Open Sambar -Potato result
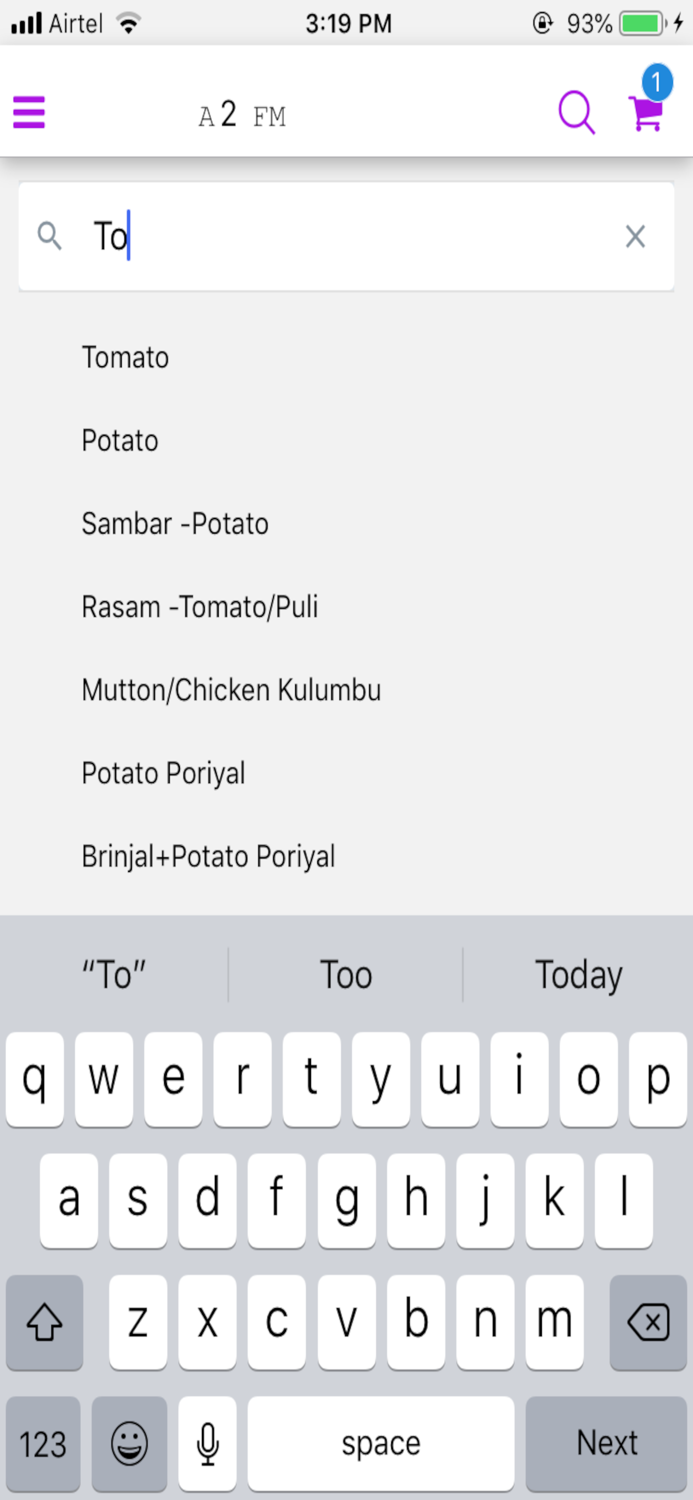Screen dimensions: 693x1500 click(175, 524)
